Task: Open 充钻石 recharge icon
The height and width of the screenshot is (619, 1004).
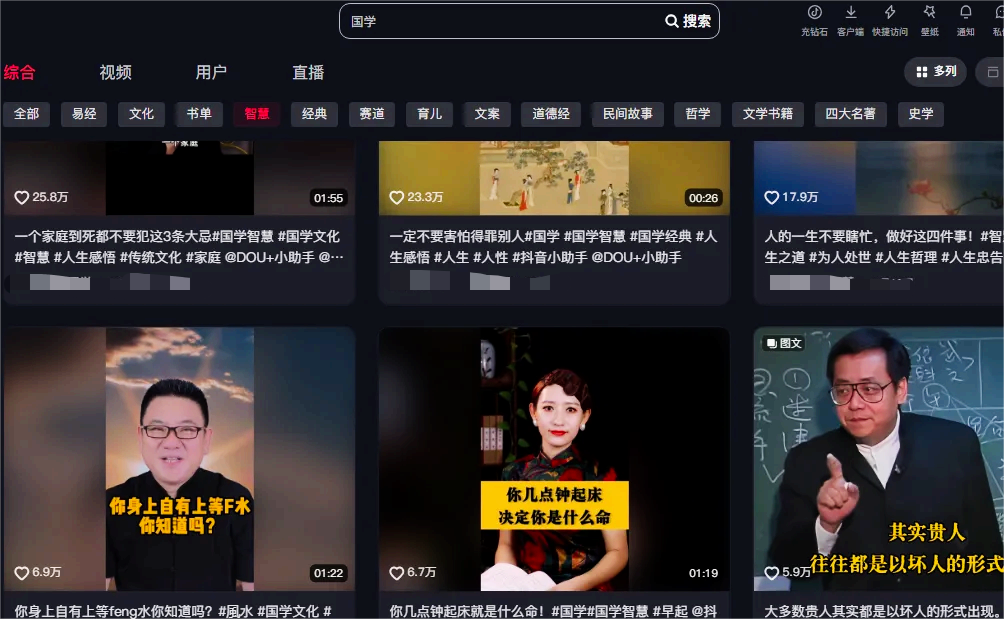Action: point(814,19)
